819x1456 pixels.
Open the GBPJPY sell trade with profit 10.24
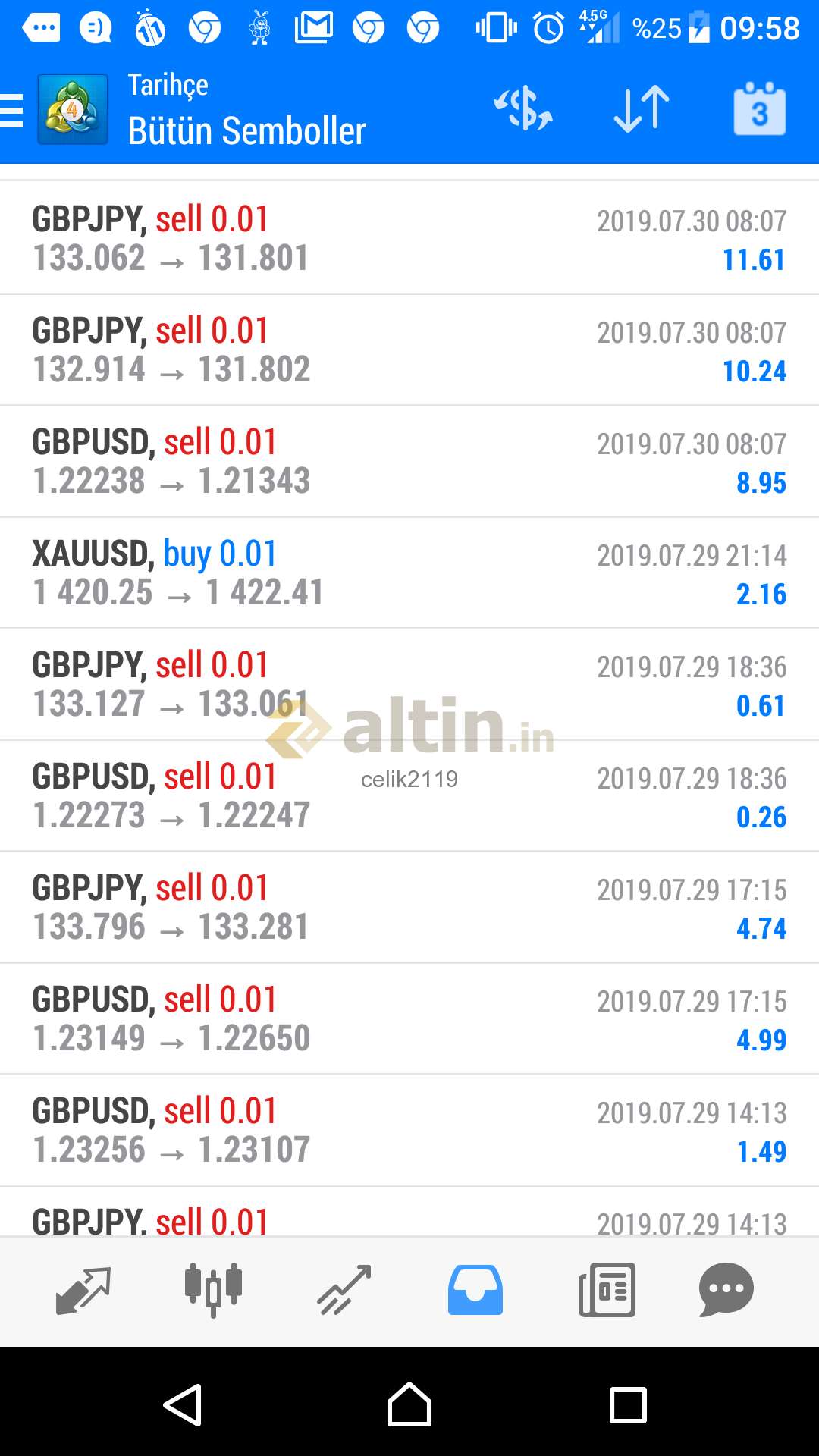(409, 350)
